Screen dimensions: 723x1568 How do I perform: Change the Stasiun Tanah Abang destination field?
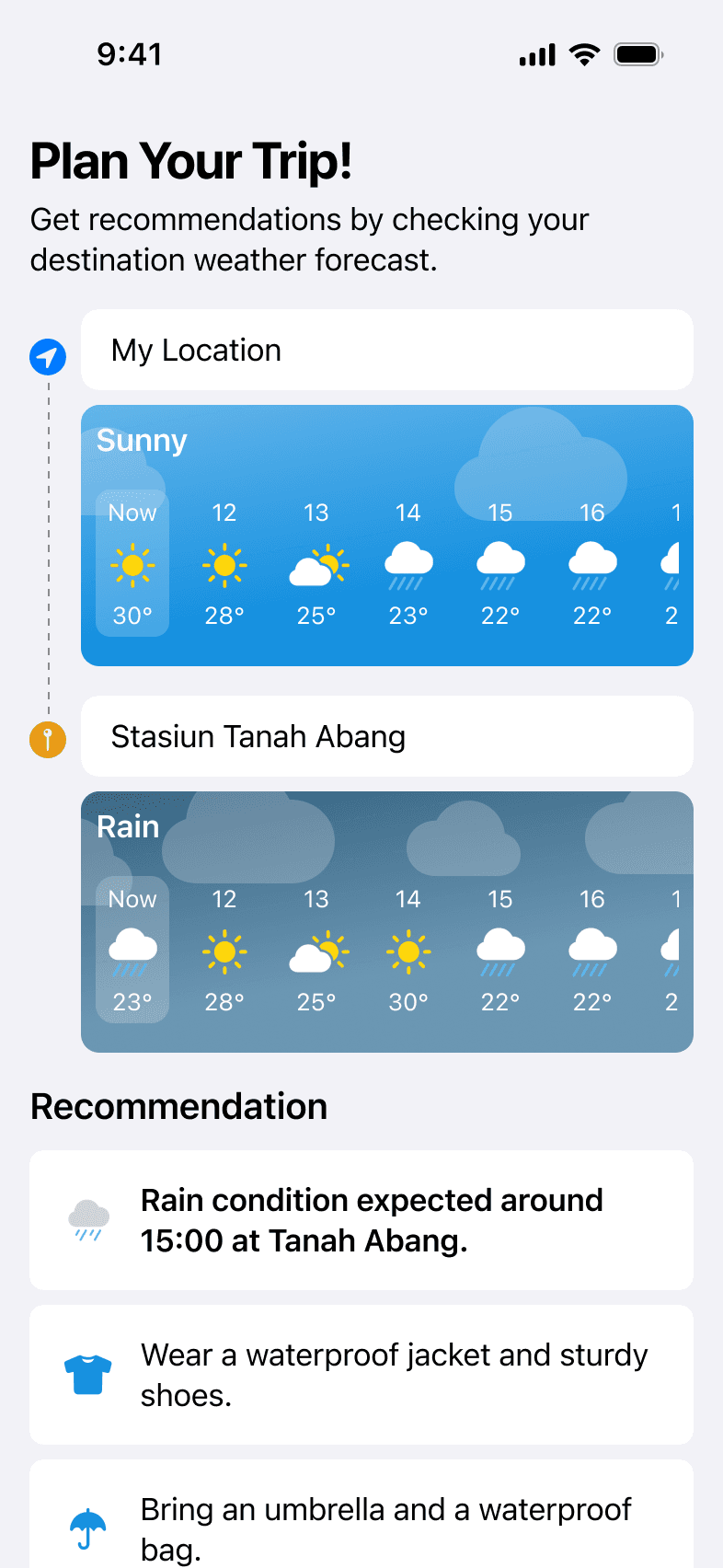pos(386,736)
